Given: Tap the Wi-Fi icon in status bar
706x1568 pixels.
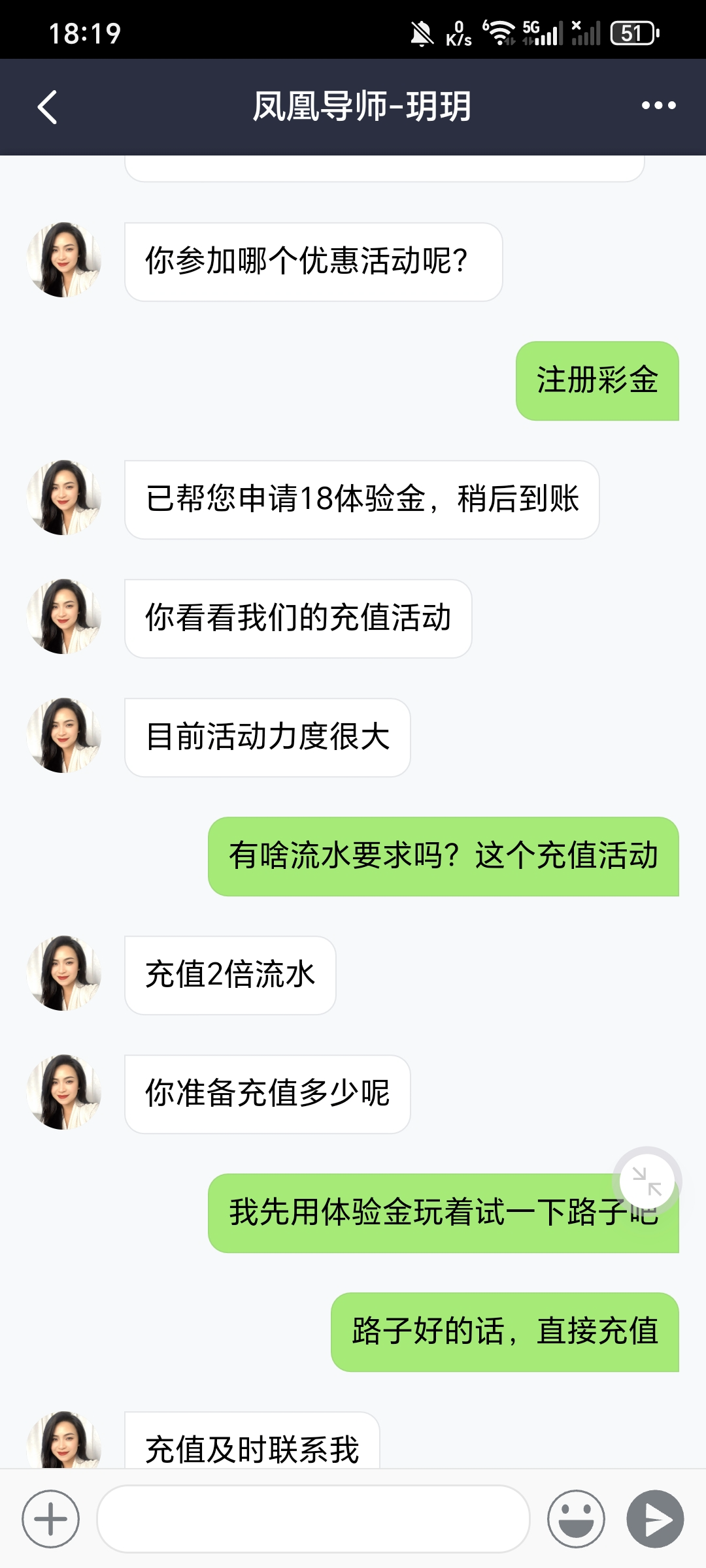Looking at the screenshot, I should click(x=500, y=33).
